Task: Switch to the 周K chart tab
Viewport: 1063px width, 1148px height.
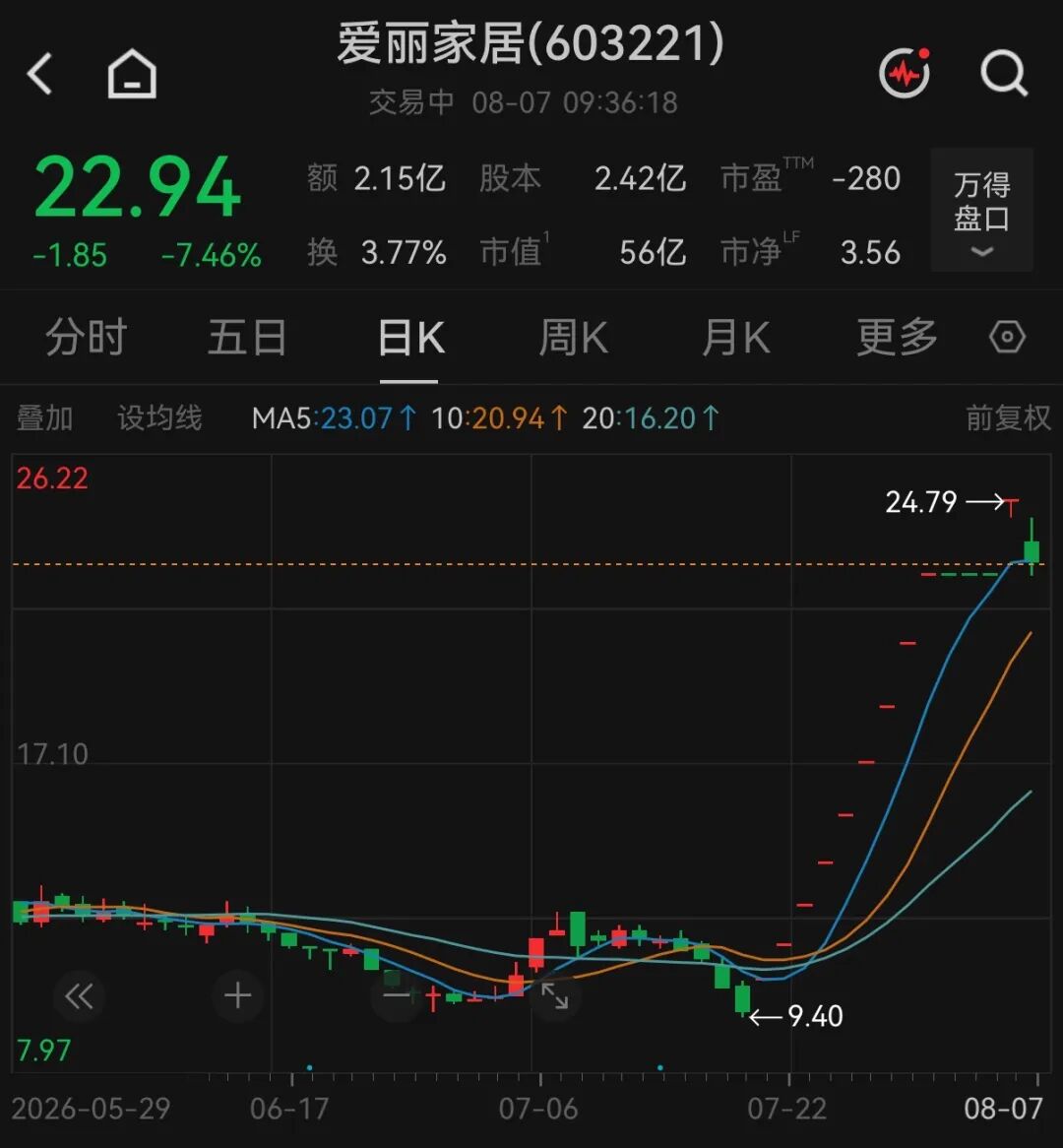Action: point(573,338)
